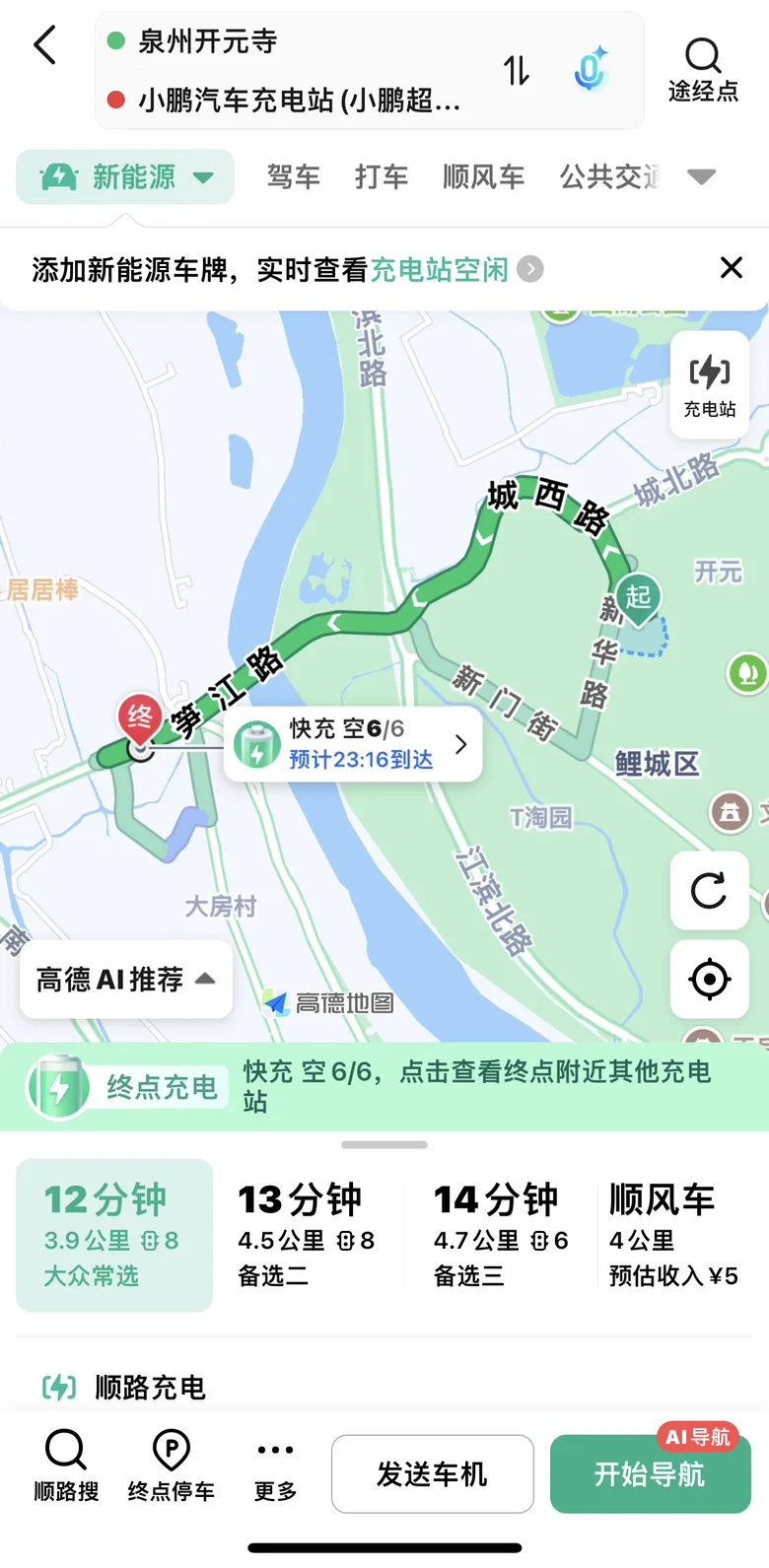
Task: Center map on my location
Action: 710,980
